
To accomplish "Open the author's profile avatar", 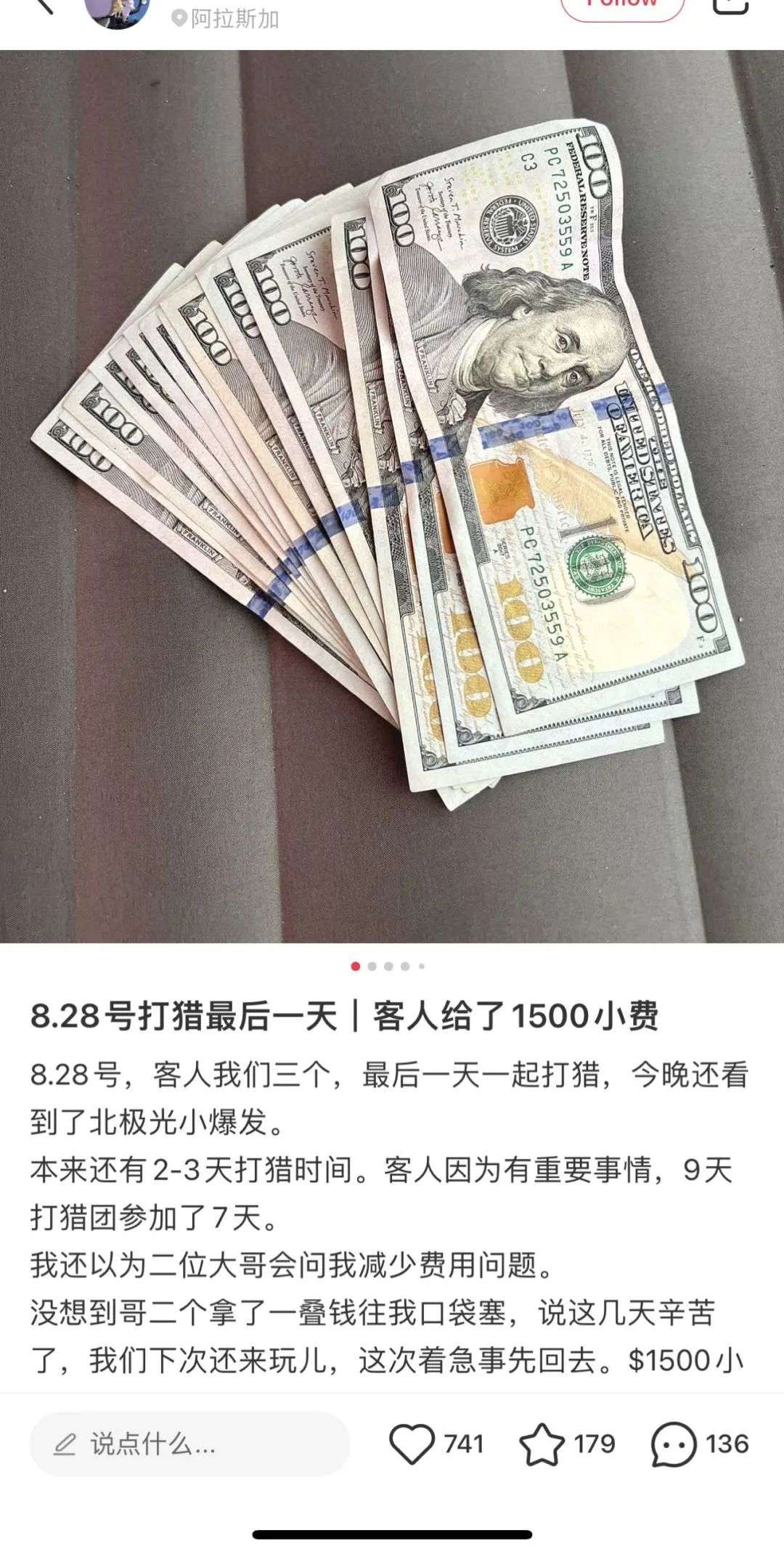I will pos(118,12).
